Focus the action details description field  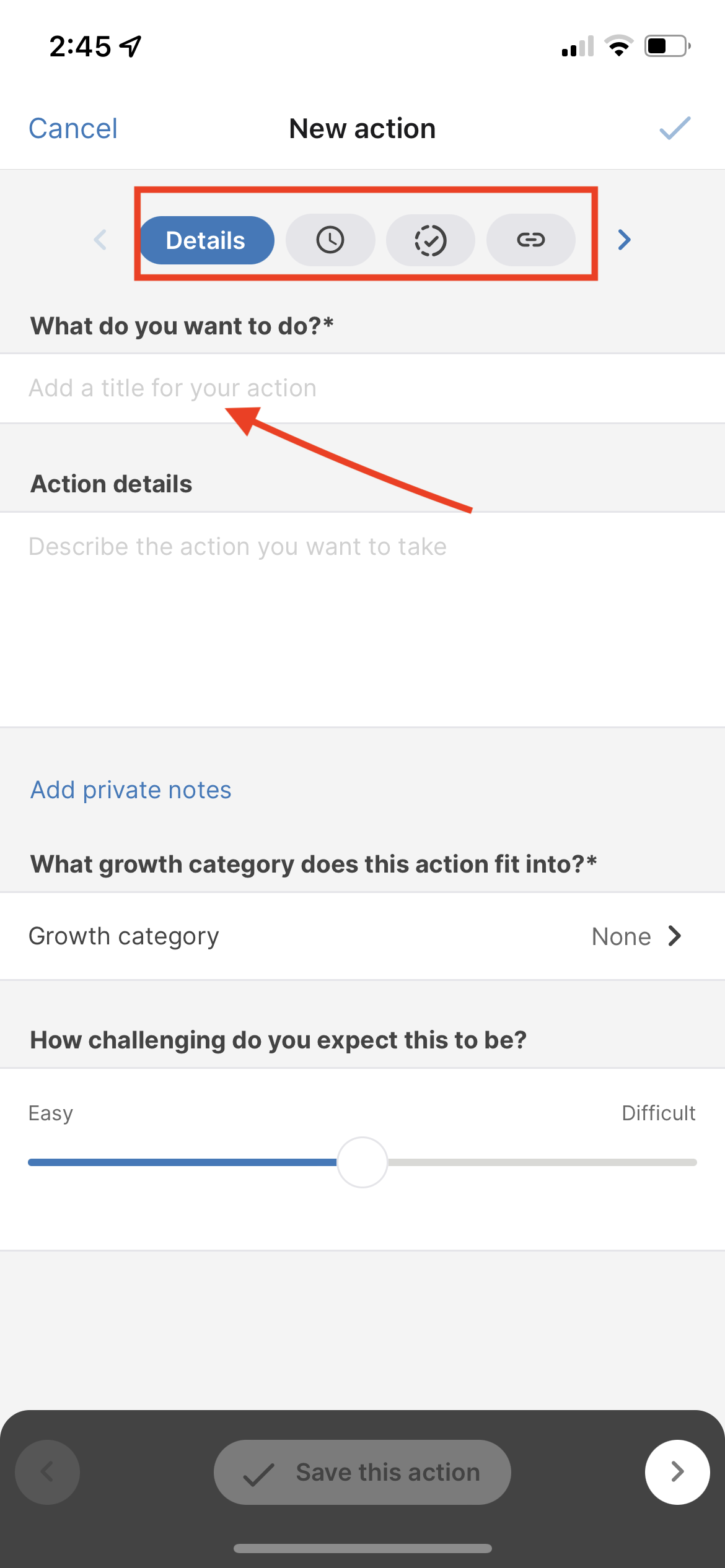click(x=362, y=619)
